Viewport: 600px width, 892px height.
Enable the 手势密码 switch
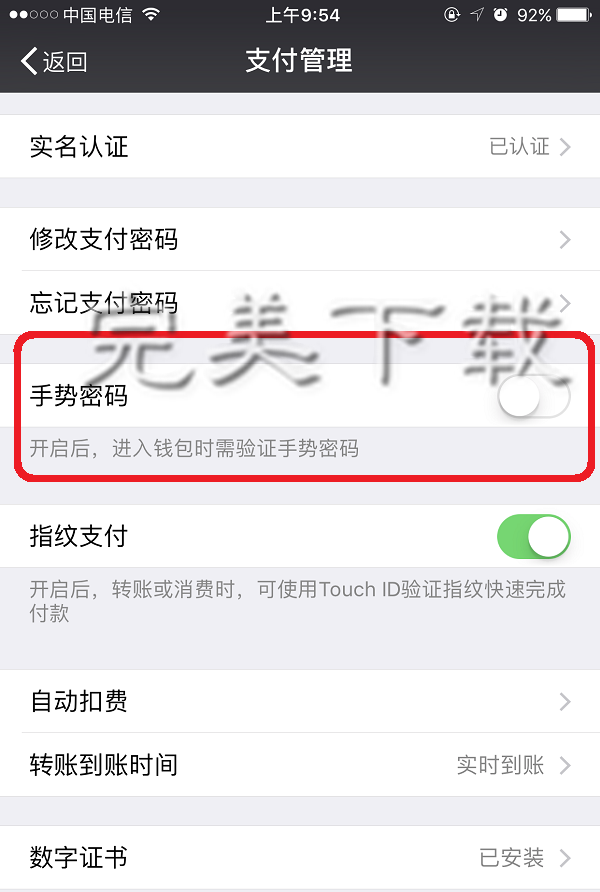click(x=533, y=396)
